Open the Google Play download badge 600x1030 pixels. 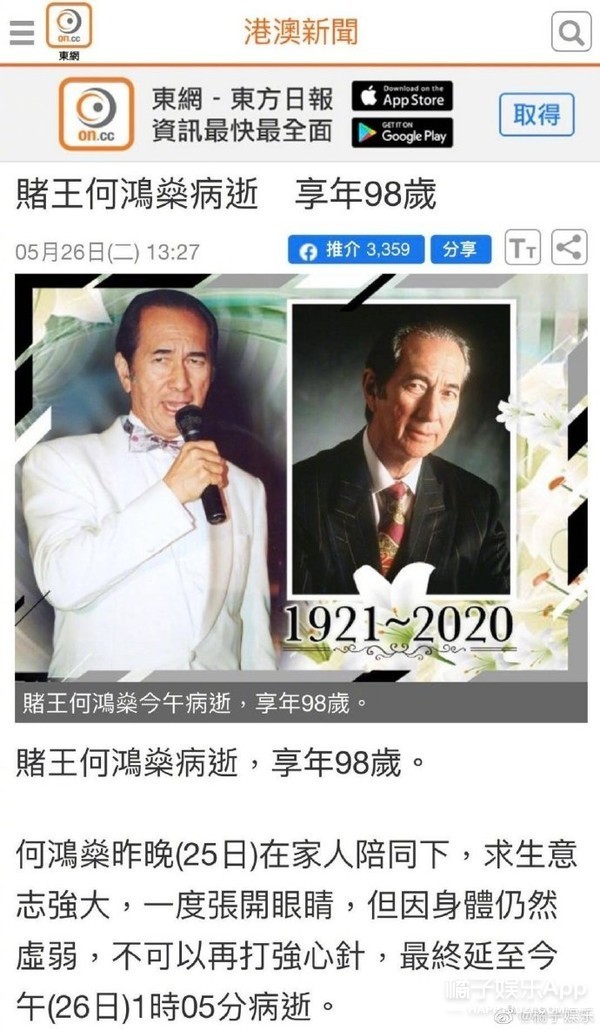pyautogui.click(x=402, y=133)
